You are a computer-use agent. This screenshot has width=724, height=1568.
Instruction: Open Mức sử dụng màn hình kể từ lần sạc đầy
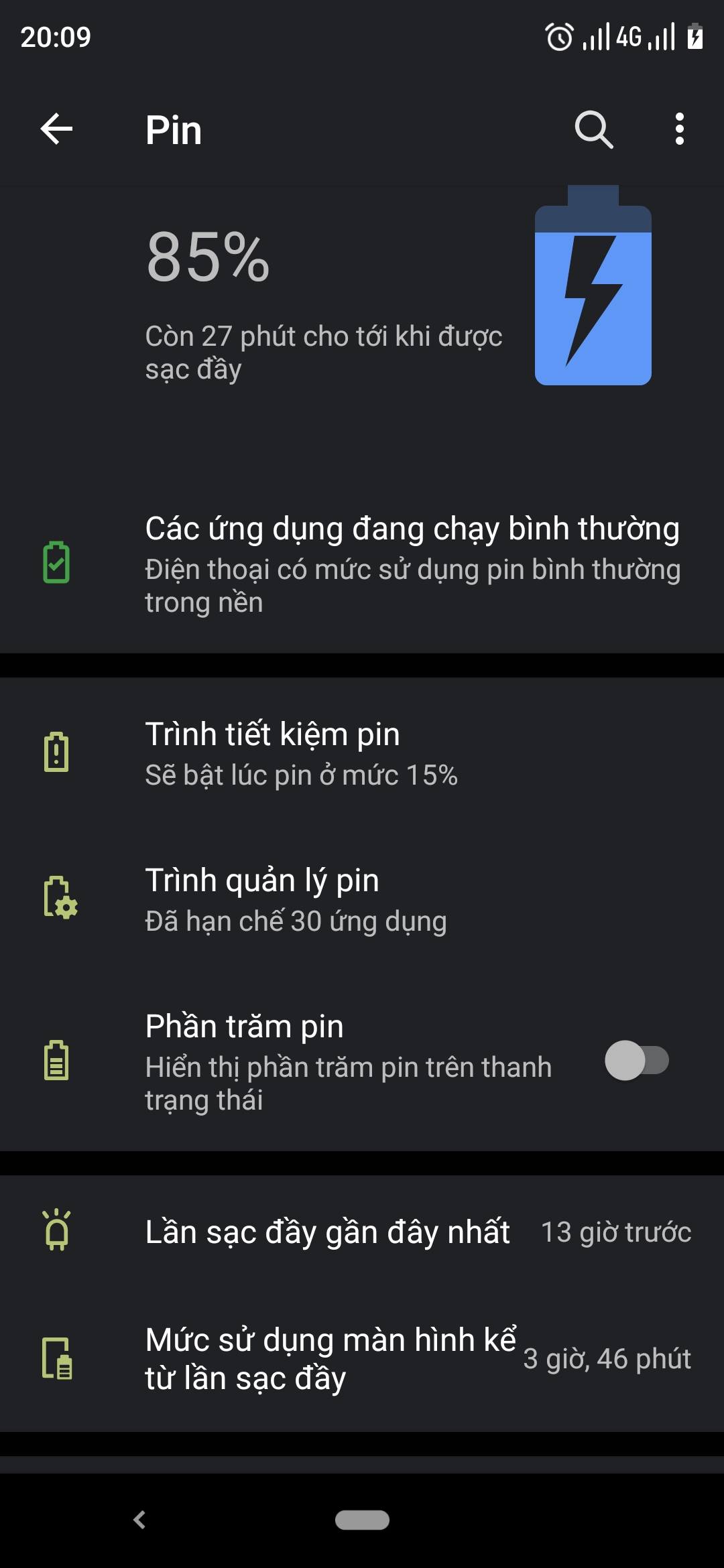point(362,1358)
